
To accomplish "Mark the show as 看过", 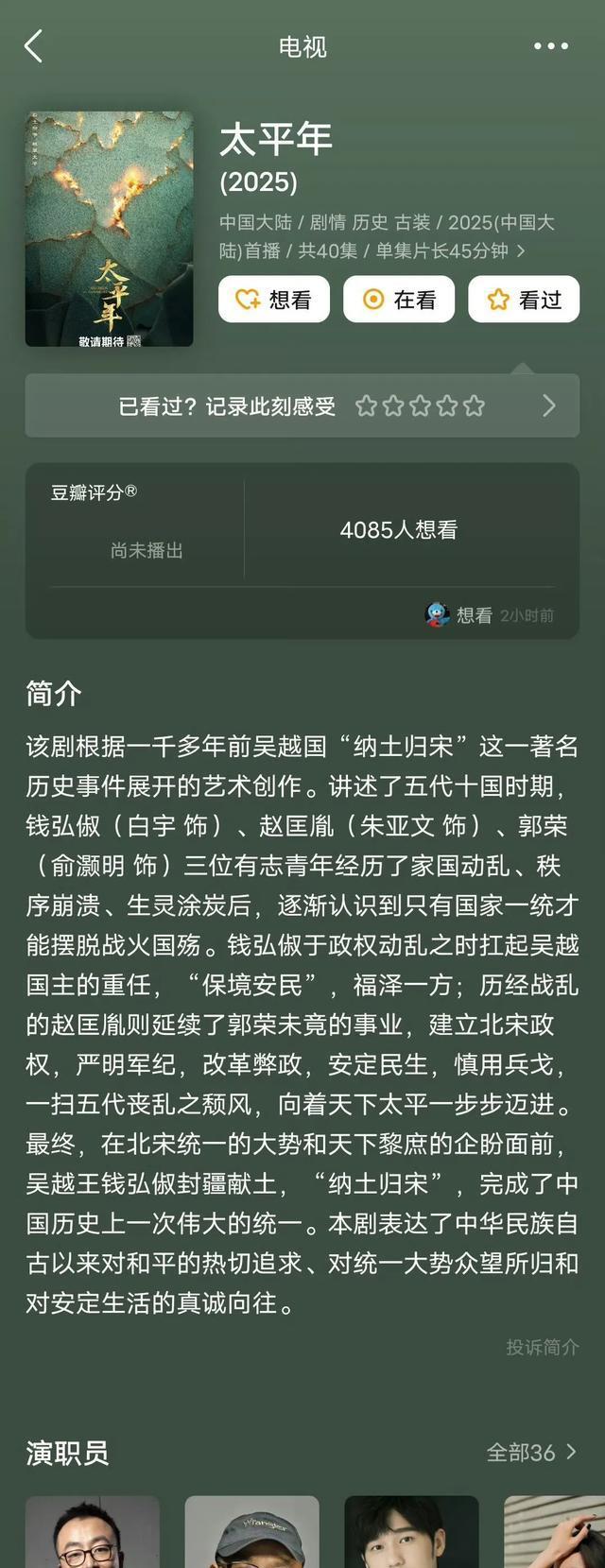I will [x=524, y=300].
